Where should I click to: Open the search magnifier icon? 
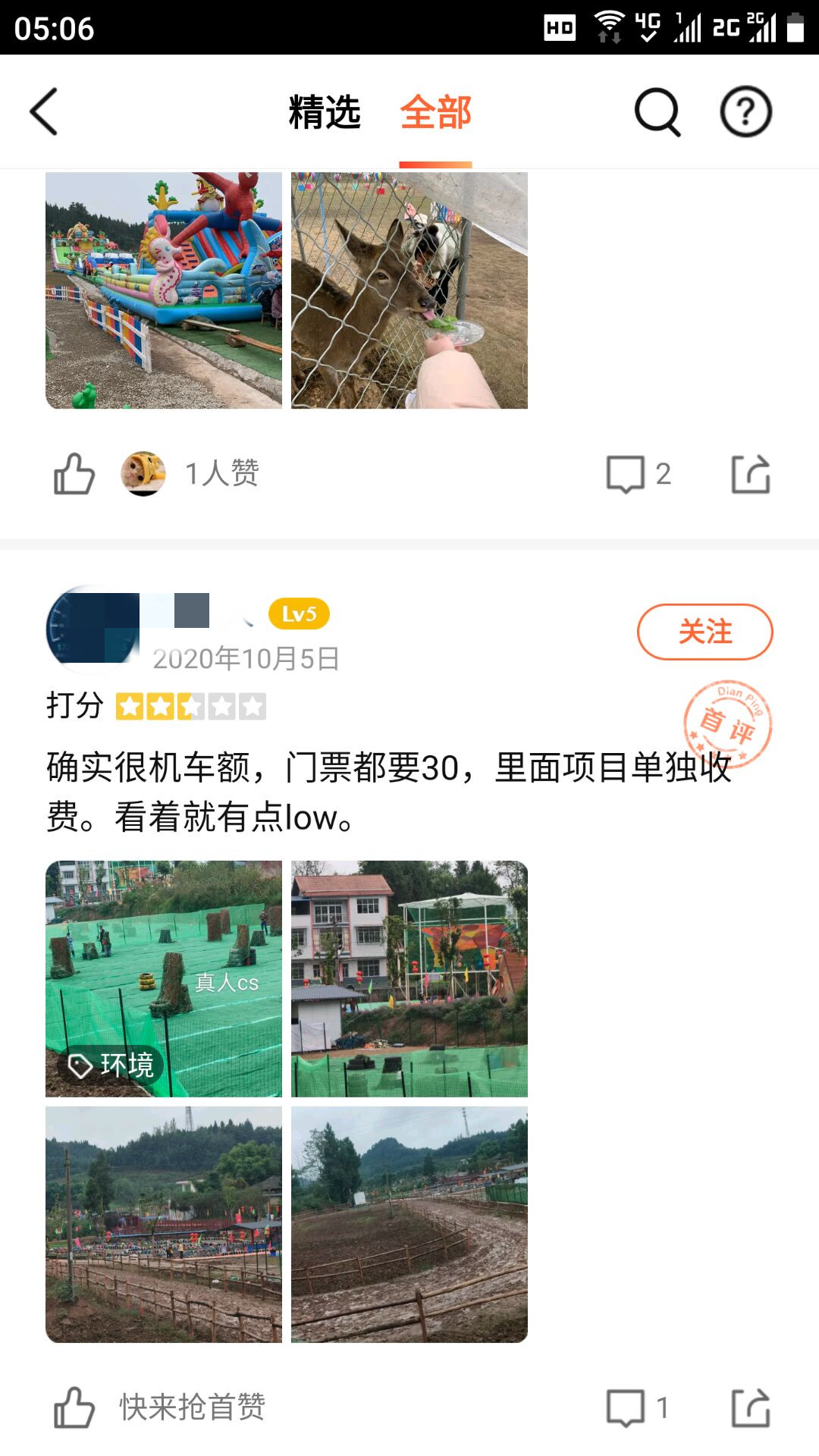pyautogui.click(x=657, y=112)
